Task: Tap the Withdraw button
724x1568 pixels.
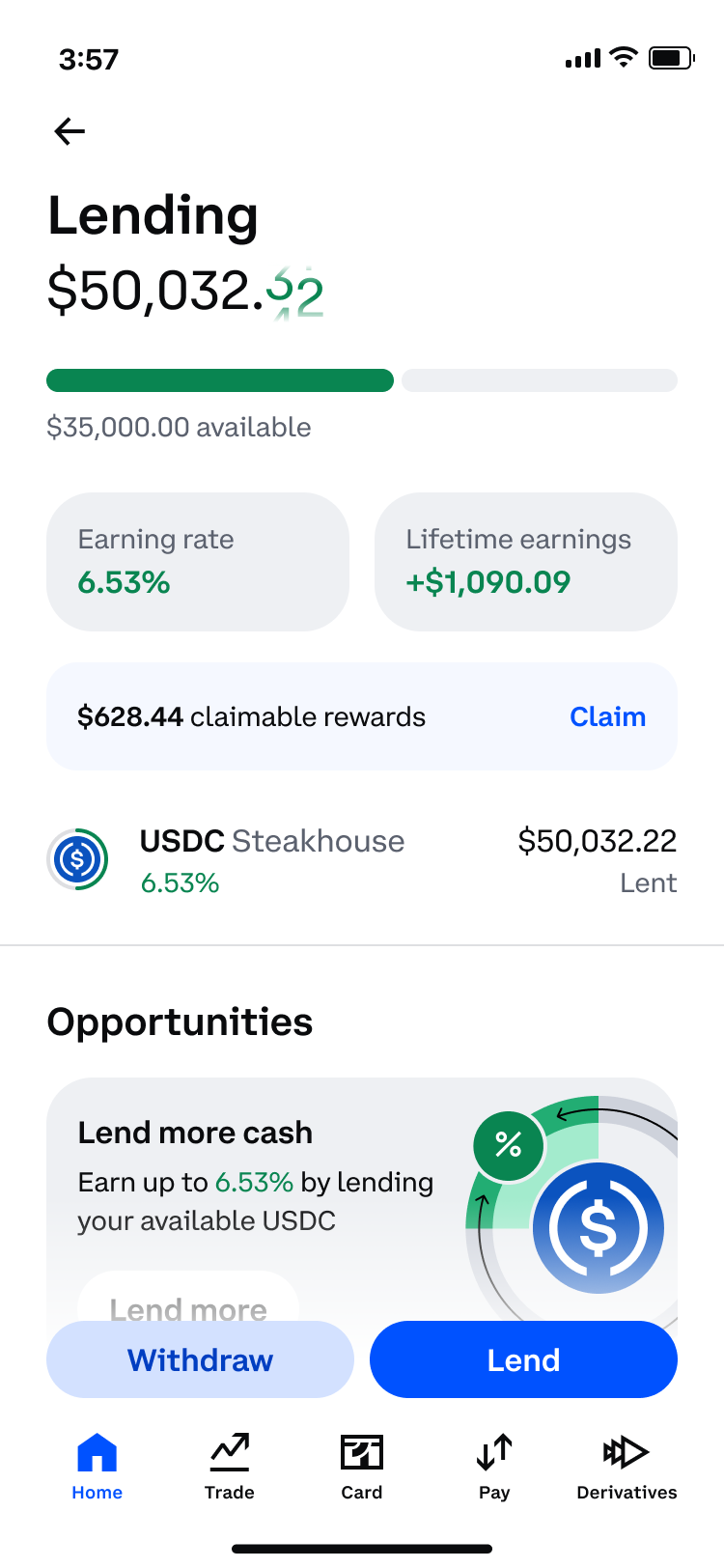Action: (200, 1358)
